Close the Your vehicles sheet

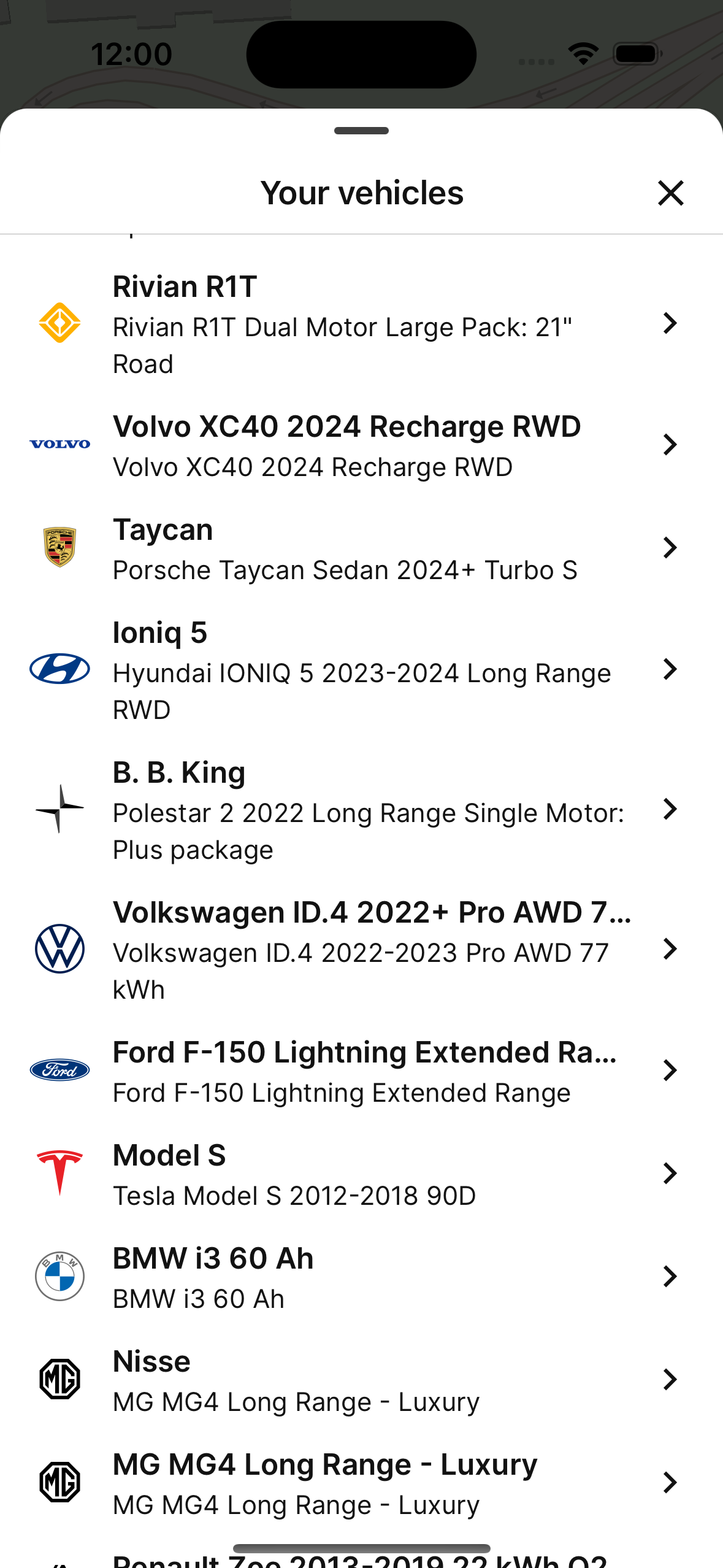click(670, 193)
